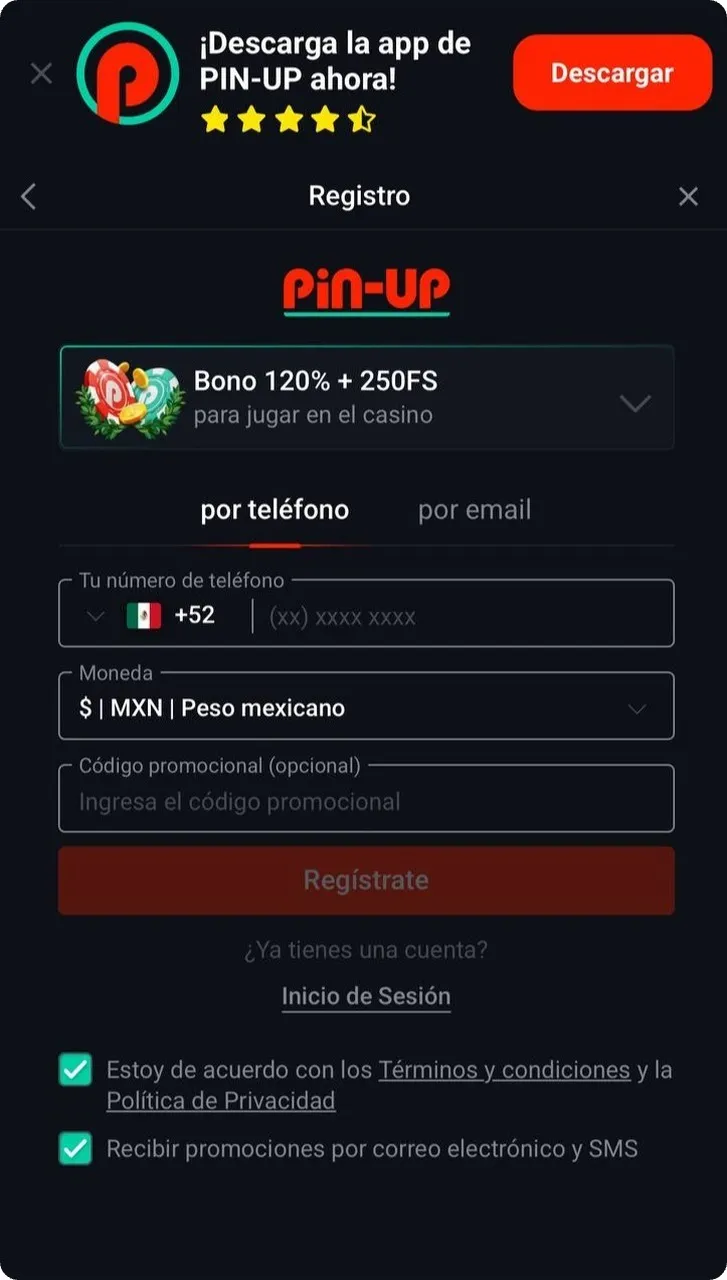The width and height of the screenshot is (727, 1280).
Task: Open the Moneda currency dropdown
Action: pos(366,708)
